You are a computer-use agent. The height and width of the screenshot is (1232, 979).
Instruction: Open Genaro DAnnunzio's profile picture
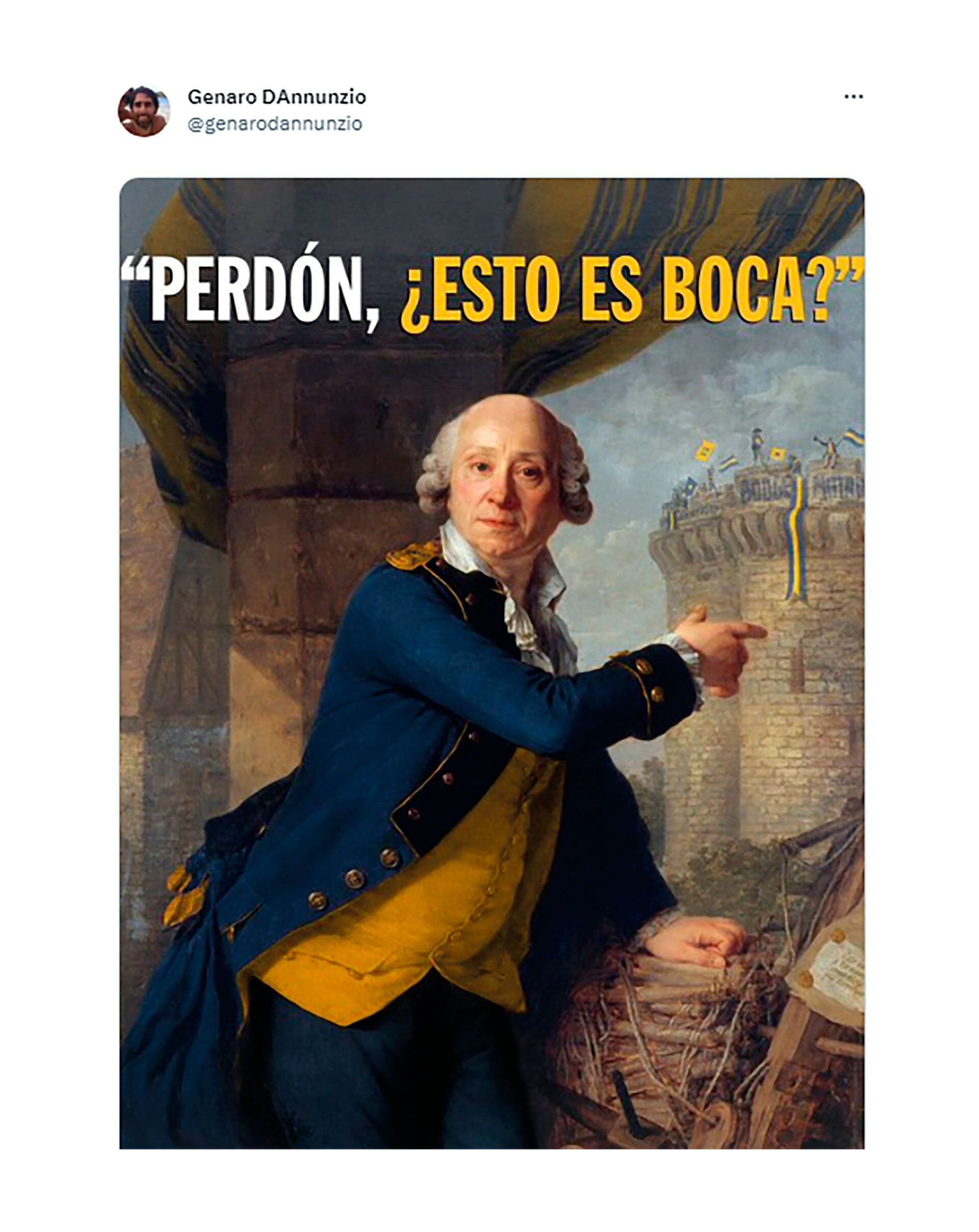click(x=143, y=111)
